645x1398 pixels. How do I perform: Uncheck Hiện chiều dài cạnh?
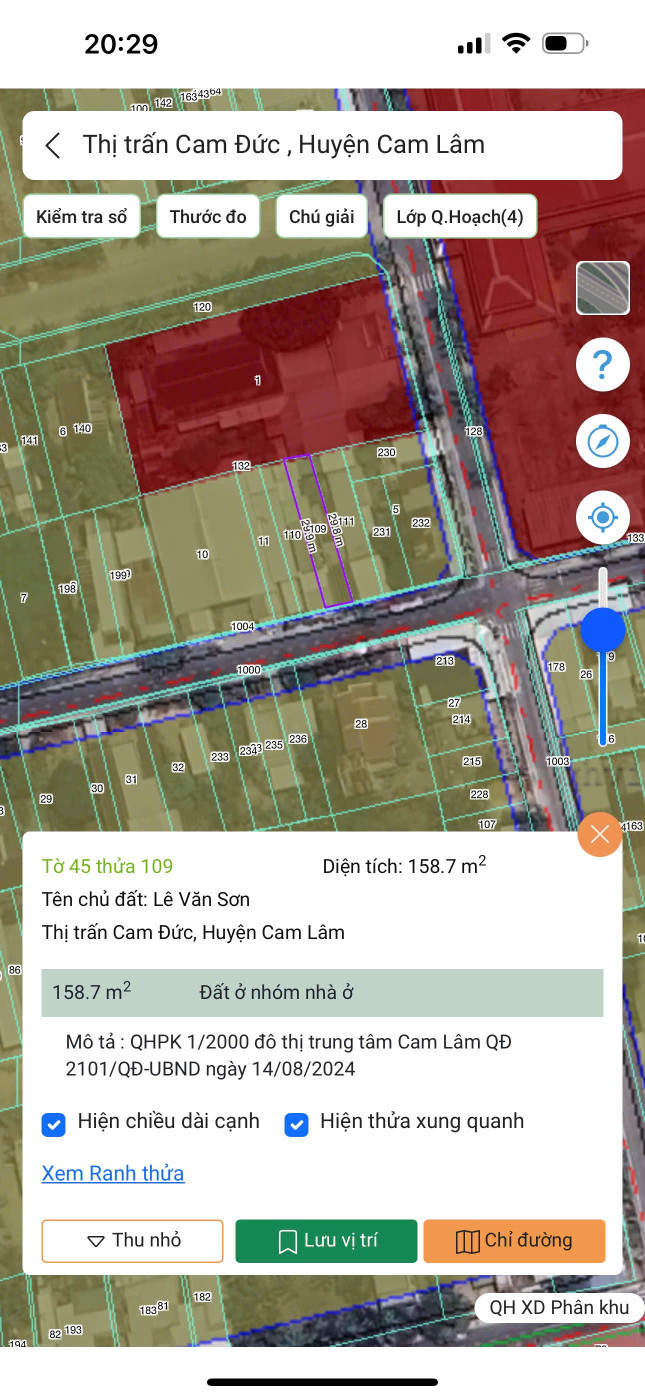pos(53,1124)
